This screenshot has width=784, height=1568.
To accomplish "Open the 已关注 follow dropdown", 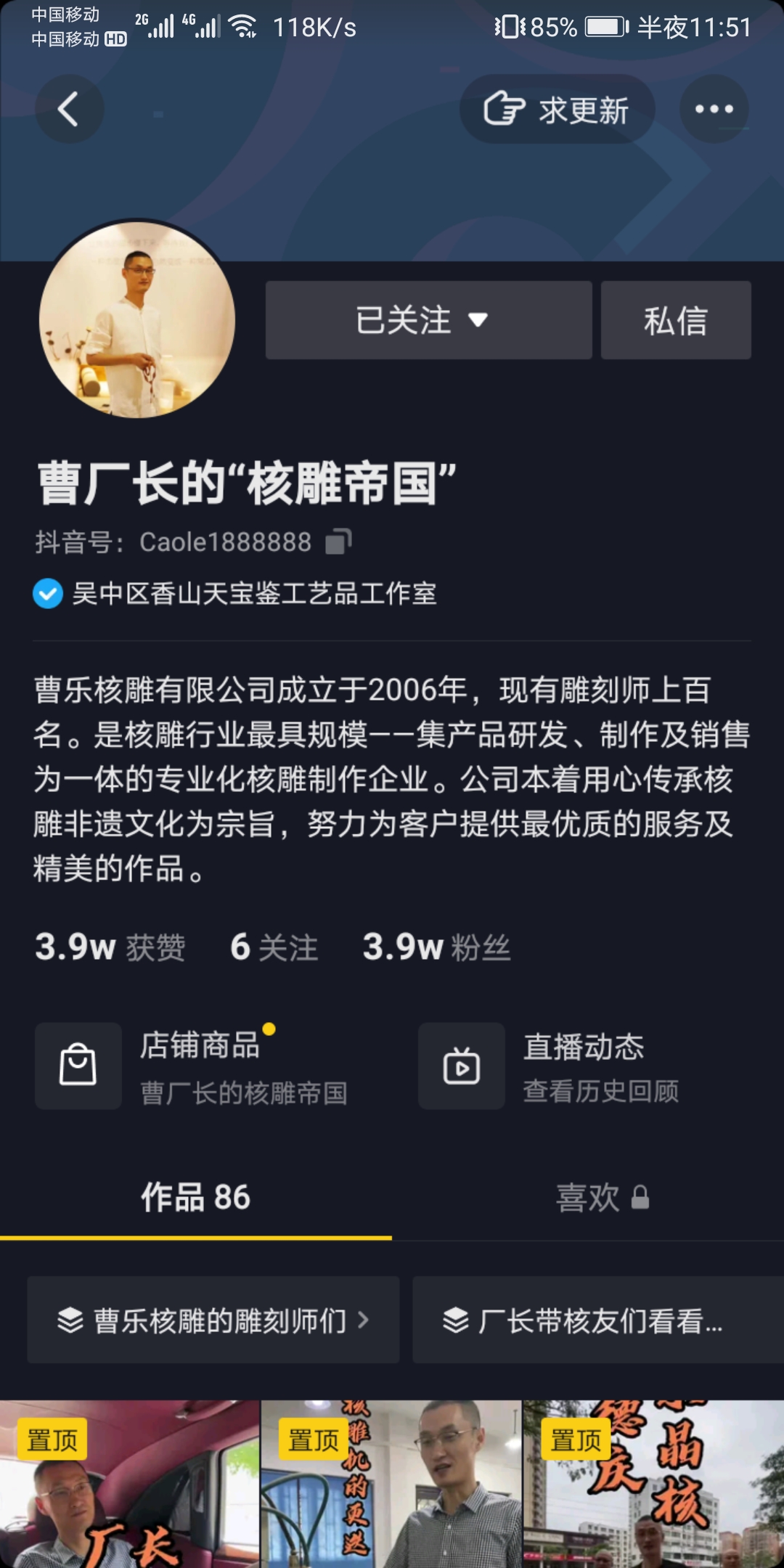I will (428, 320).
